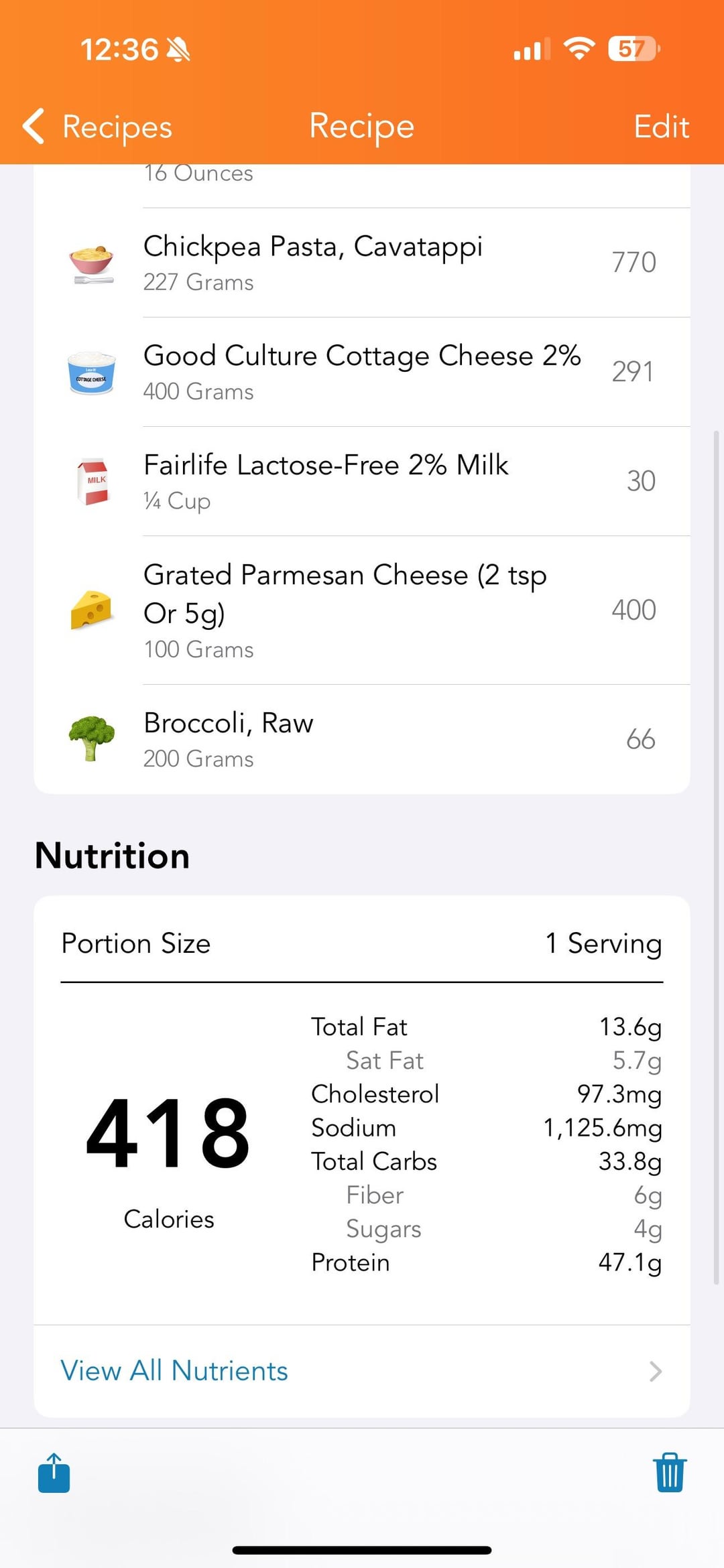Screen dimensions: 724x1568
Task: Select the Broccoli, Raw ingredient
Action: pyautogui.click(x=362, y=739)
